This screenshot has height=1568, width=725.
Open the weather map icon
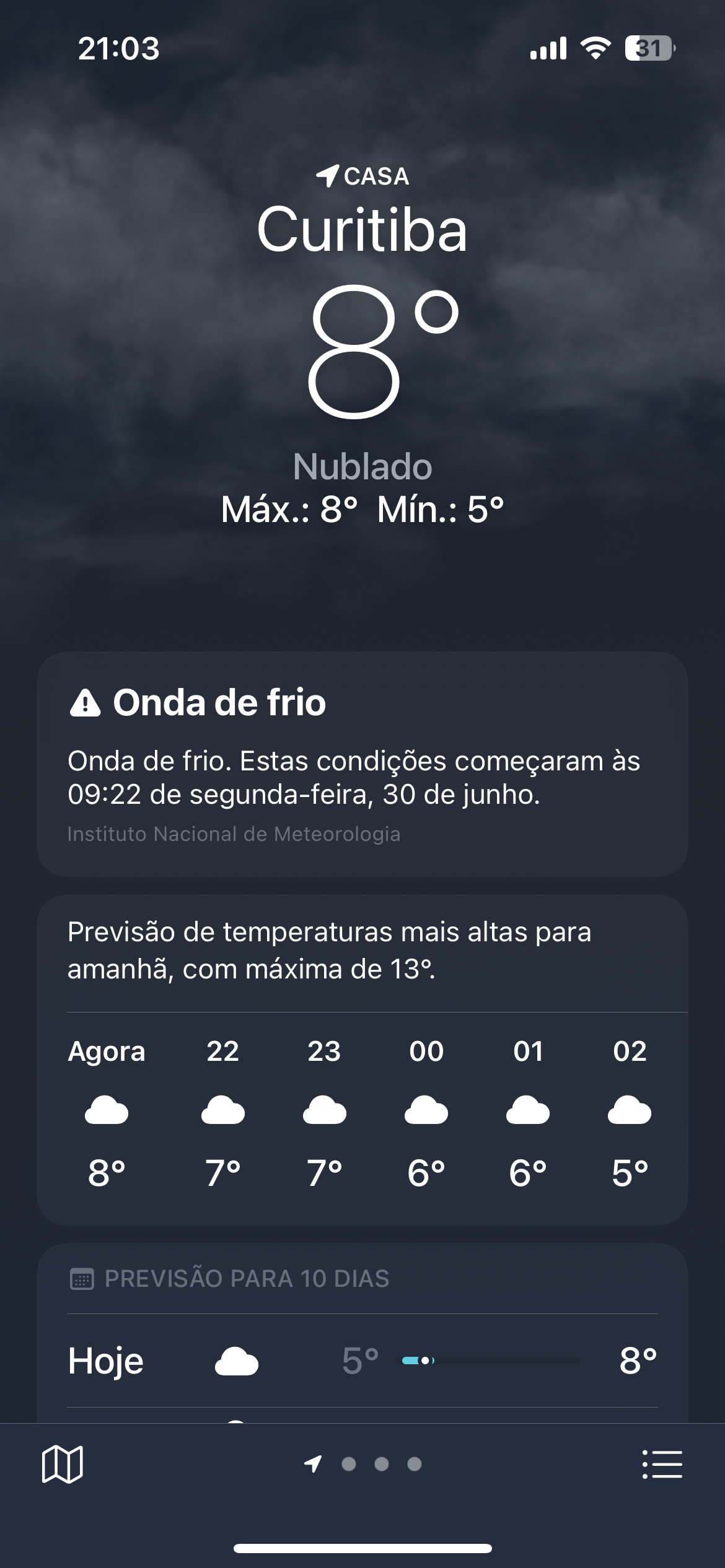62,1464
